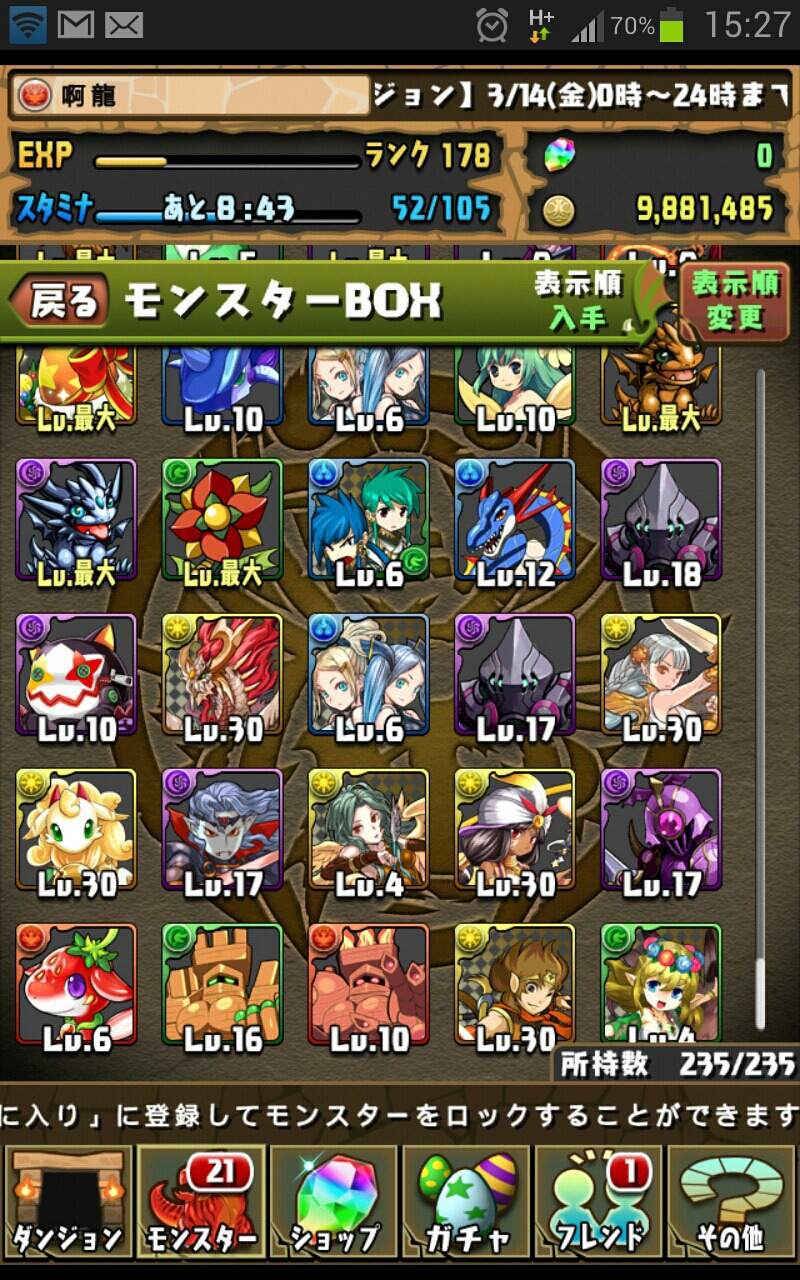Select the masked cat monster at Lv.10

pyautogui.click(x=76, y=675)
